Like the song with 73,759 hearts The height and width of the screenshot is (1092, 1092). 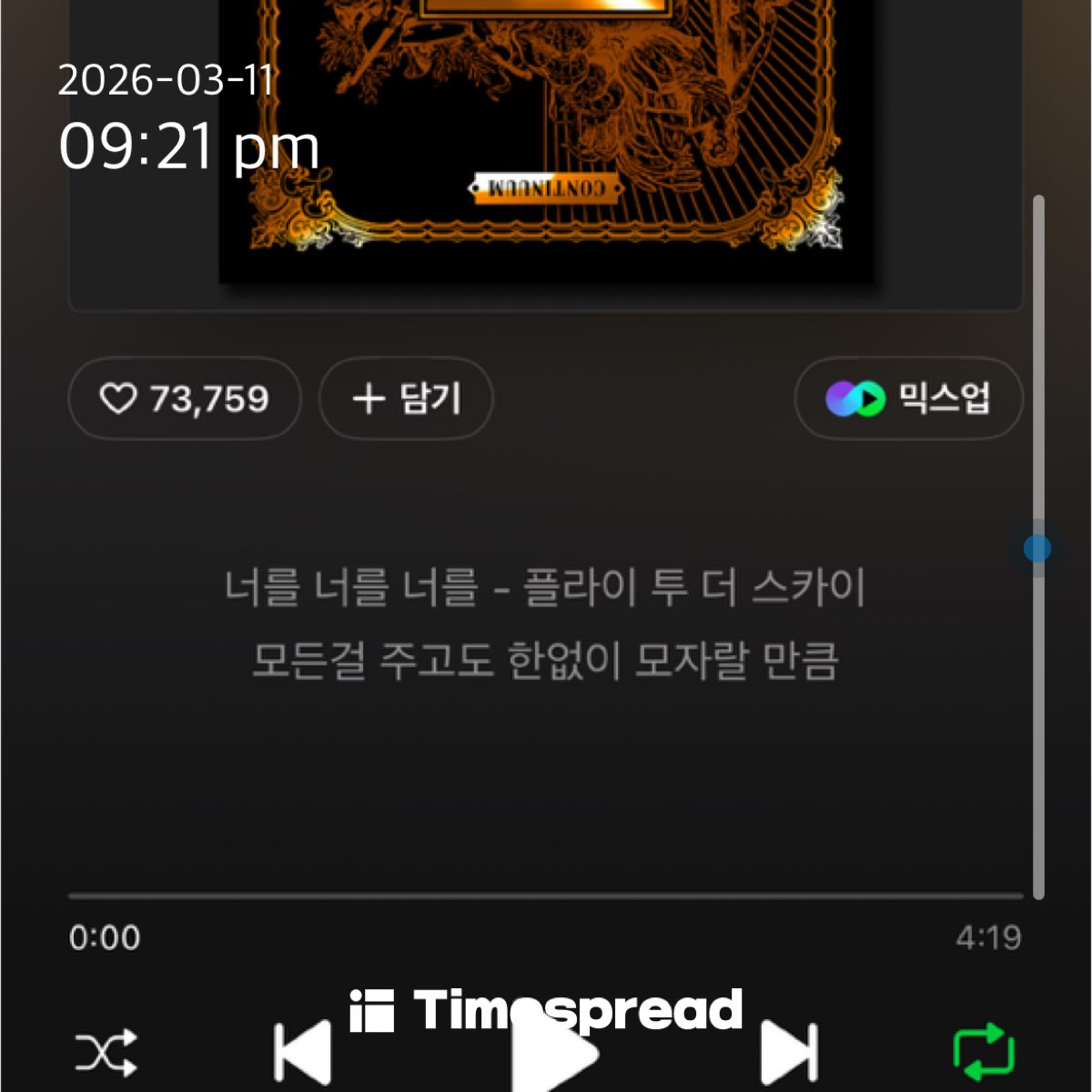click(184, 399)
